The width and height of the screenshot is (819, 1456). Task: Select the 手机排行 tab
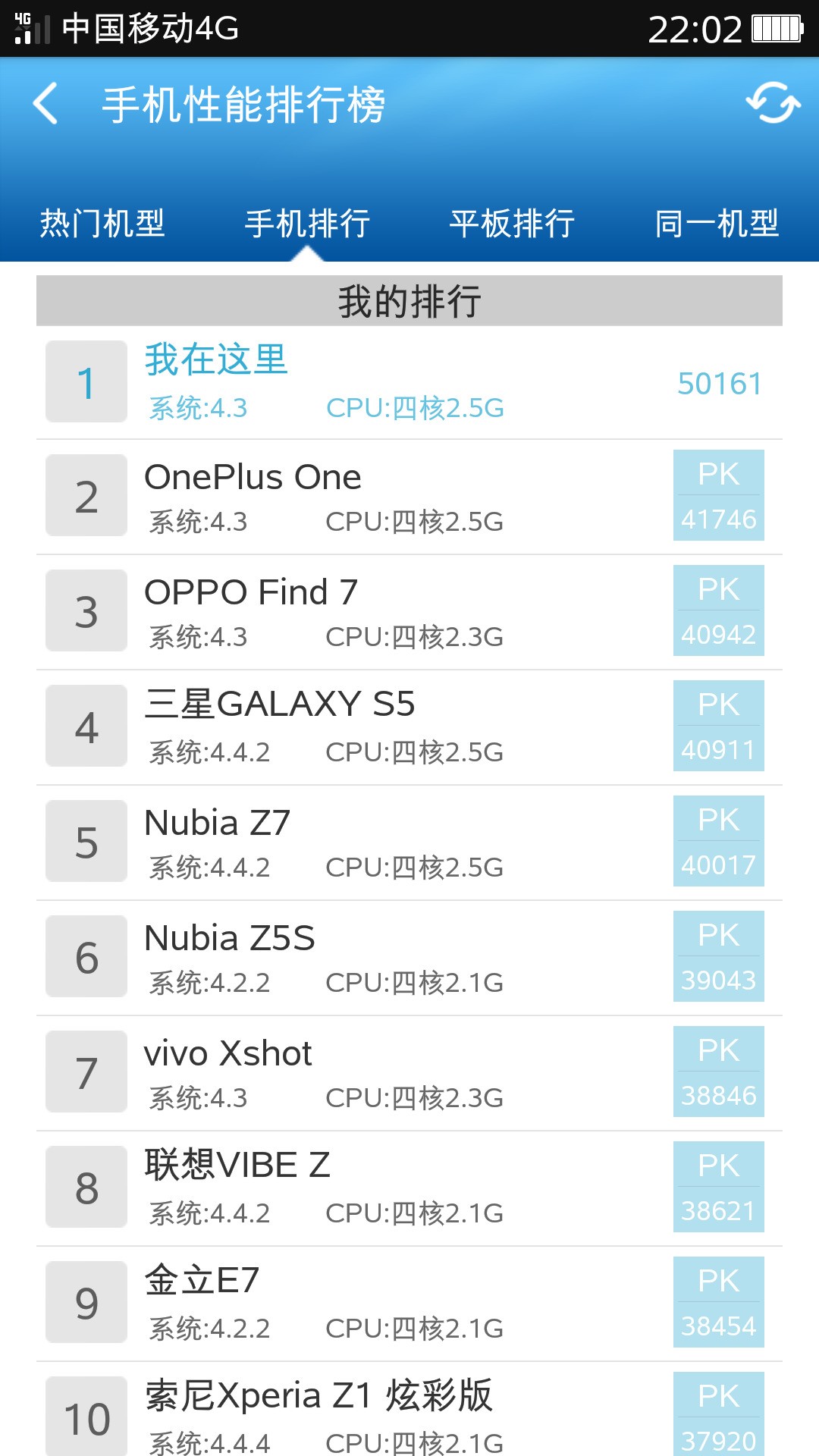coord(307,224)
